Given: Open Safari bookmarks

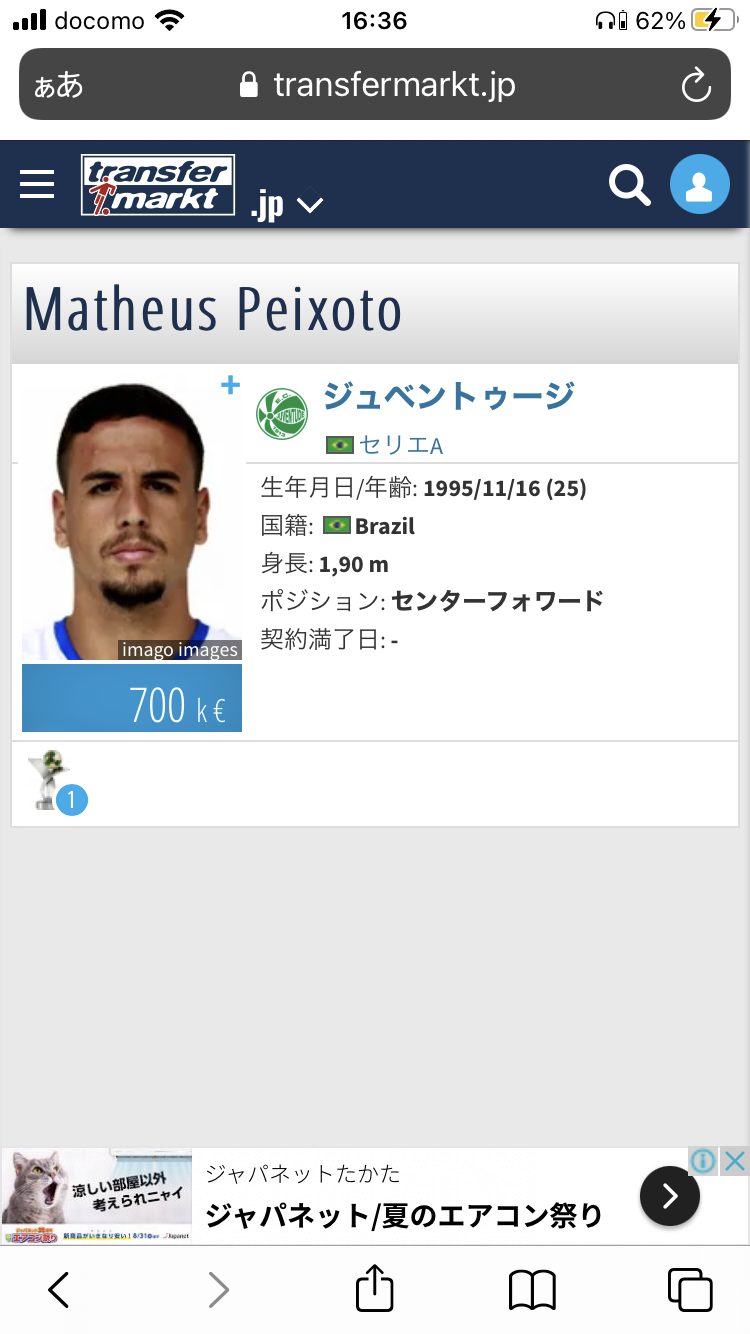Looking at the screenshot, I should 532,1290.
